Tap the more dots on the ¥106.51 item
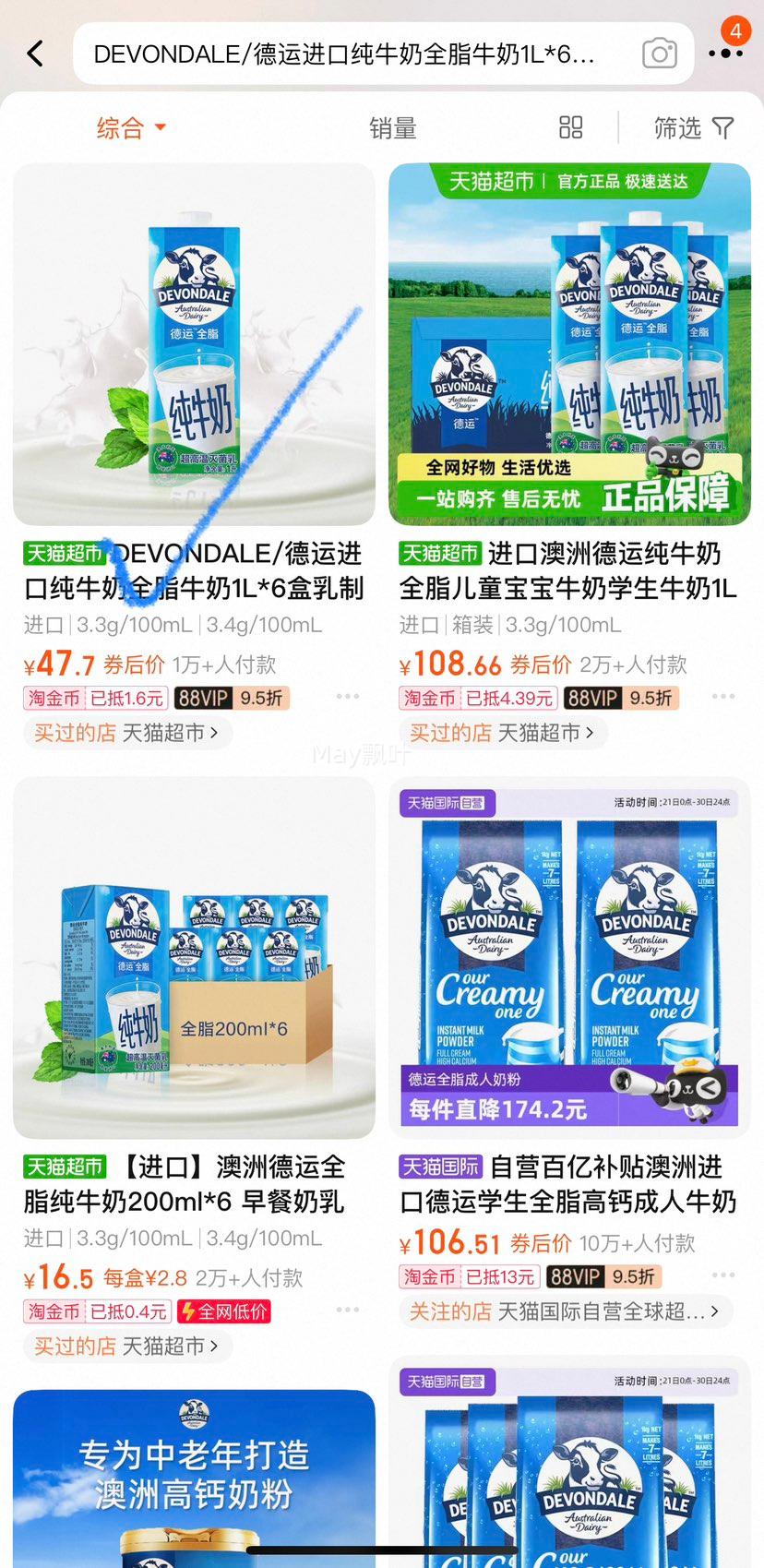The width and height of the screenshot is (764, 1568). coord(723,1275)
